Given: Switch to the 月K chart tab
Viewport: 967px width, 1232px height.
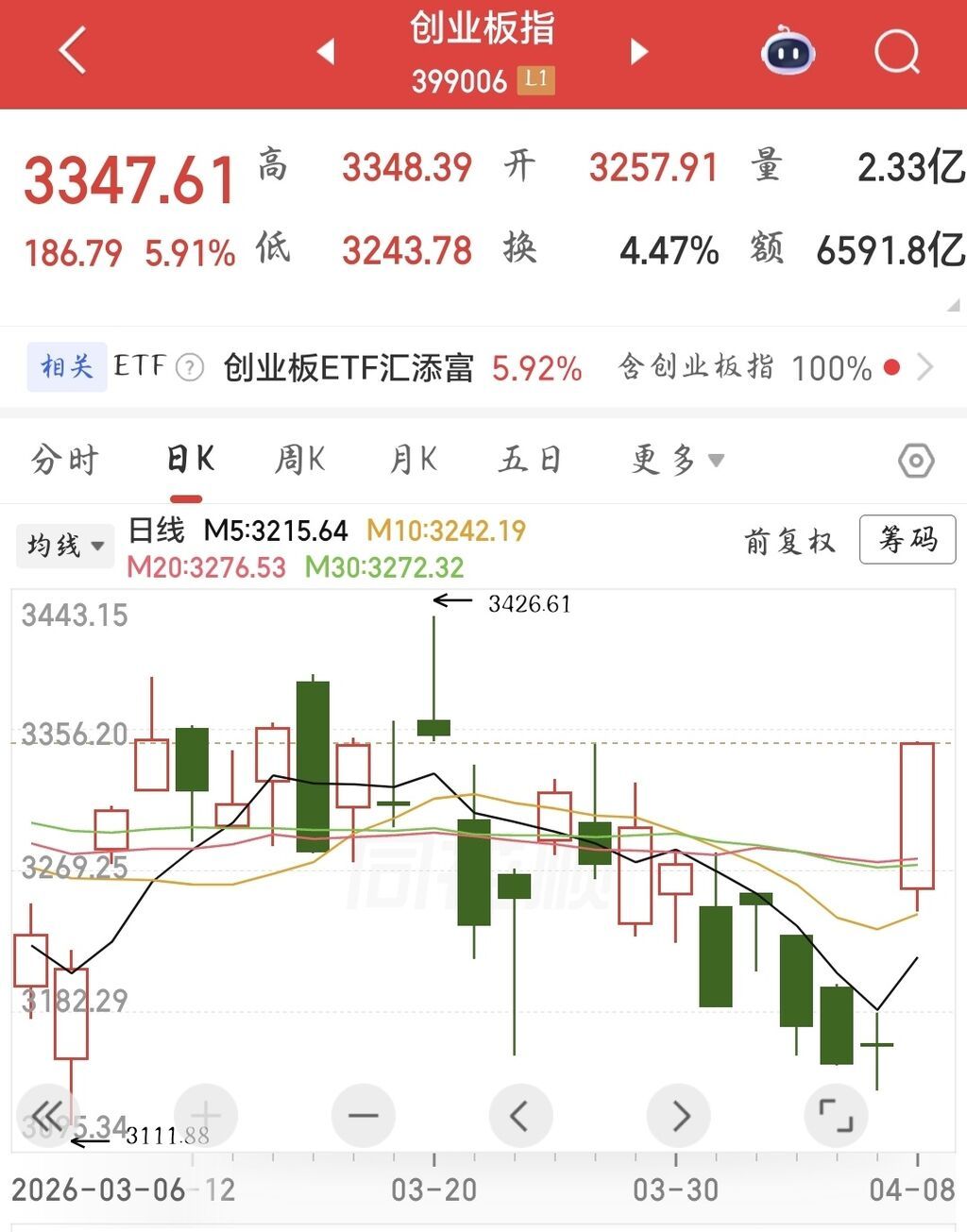Looking at the screenshot, I should point(414,461).
